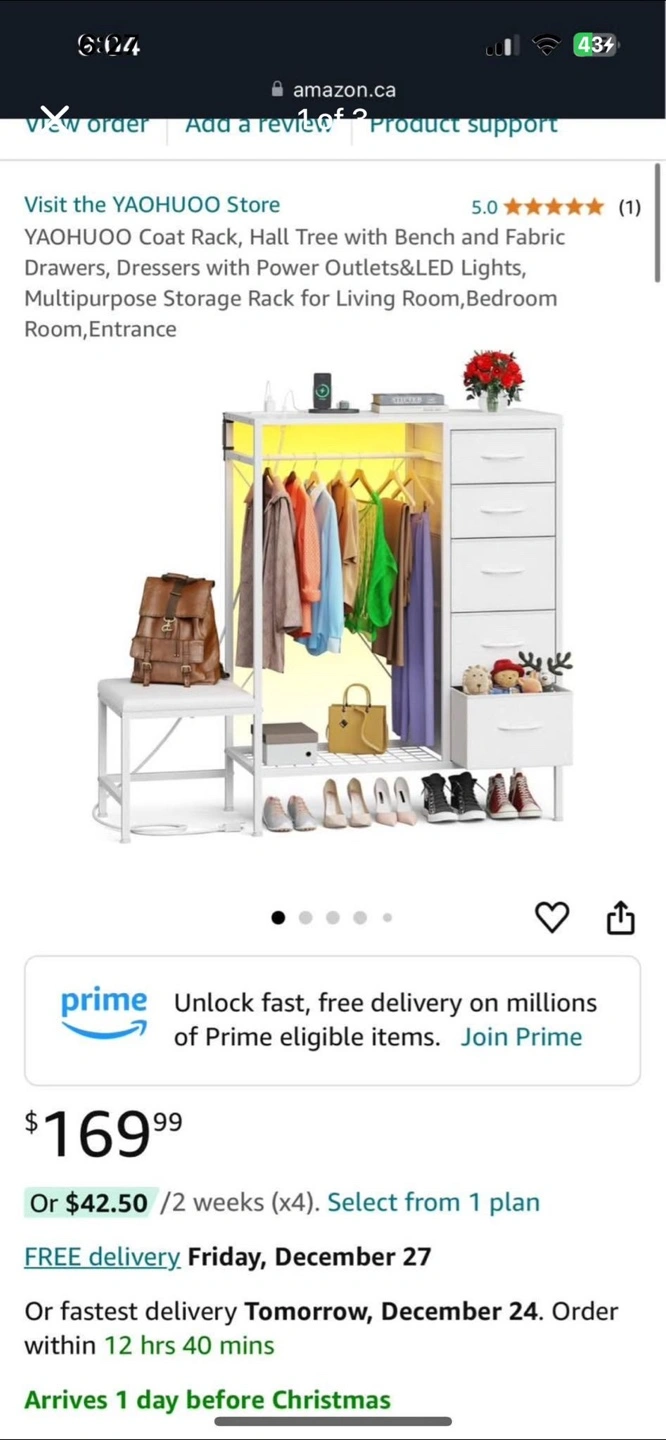This screenshot has width=666, height=1440.
Task: Close the image viewer with the X
Action: click(x=55, y=115)
